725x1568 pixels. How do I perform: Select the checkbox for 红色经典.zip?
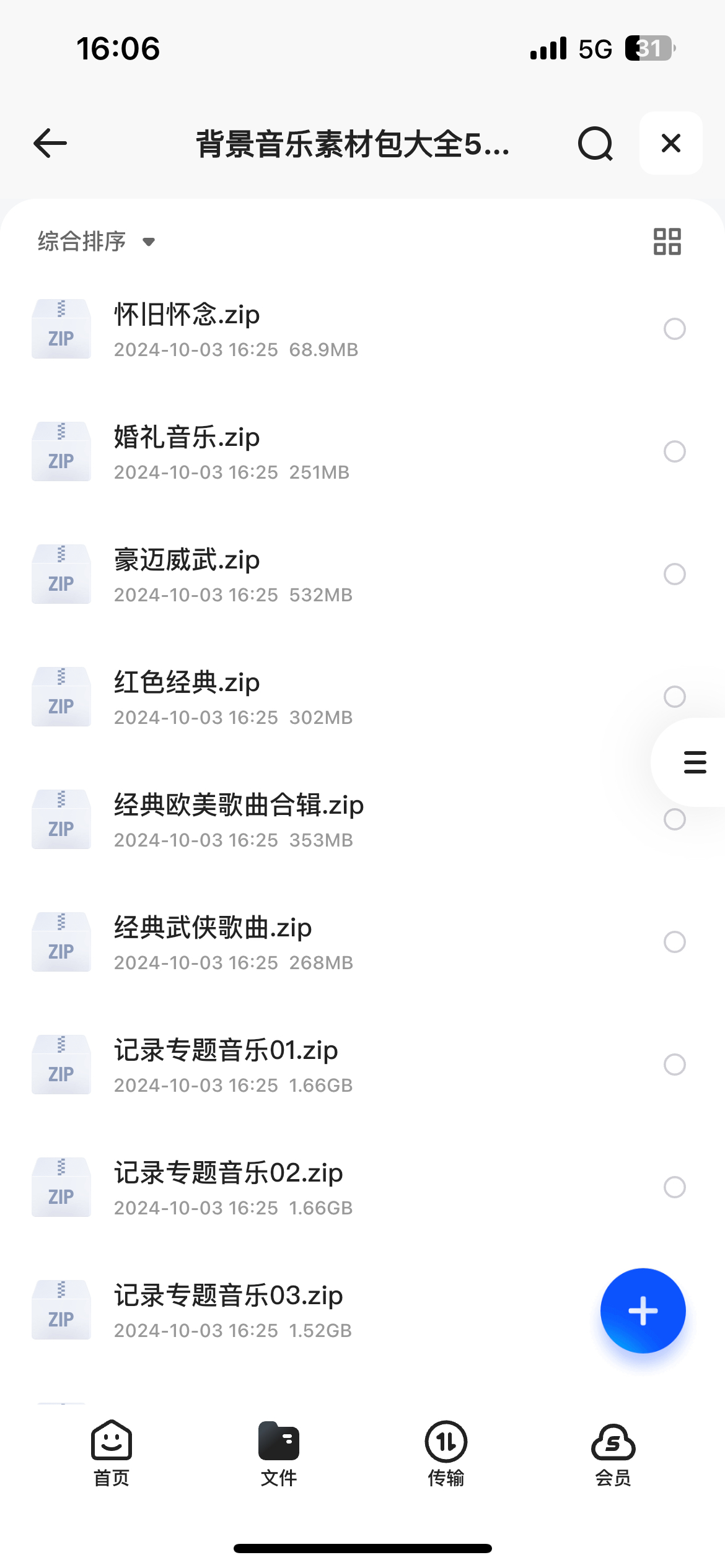click(x=675, y=697)
